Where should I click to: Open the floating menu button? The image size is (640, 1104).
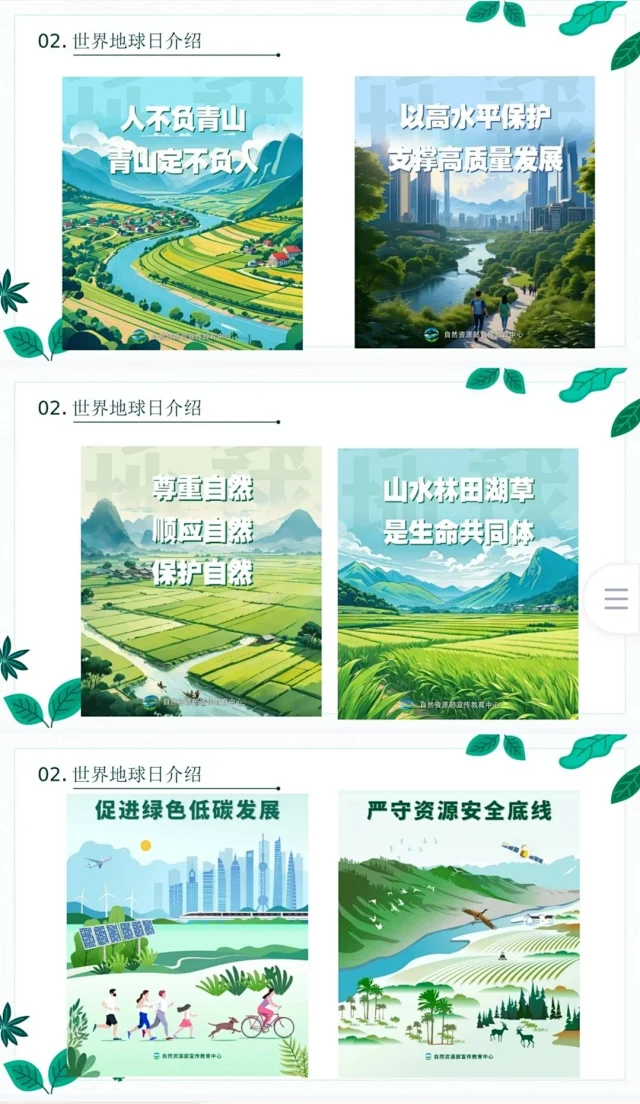(616, 599)
